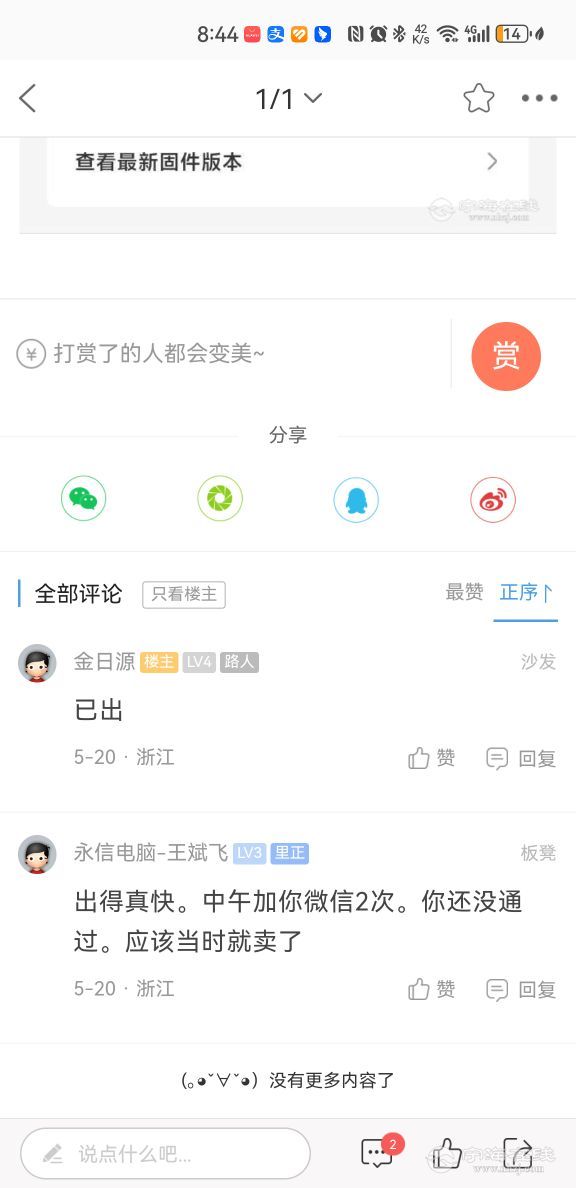This screenshot has height=1188, width=576.
Task: Sort comments by 最赞
Action: [x=464, y=592]
